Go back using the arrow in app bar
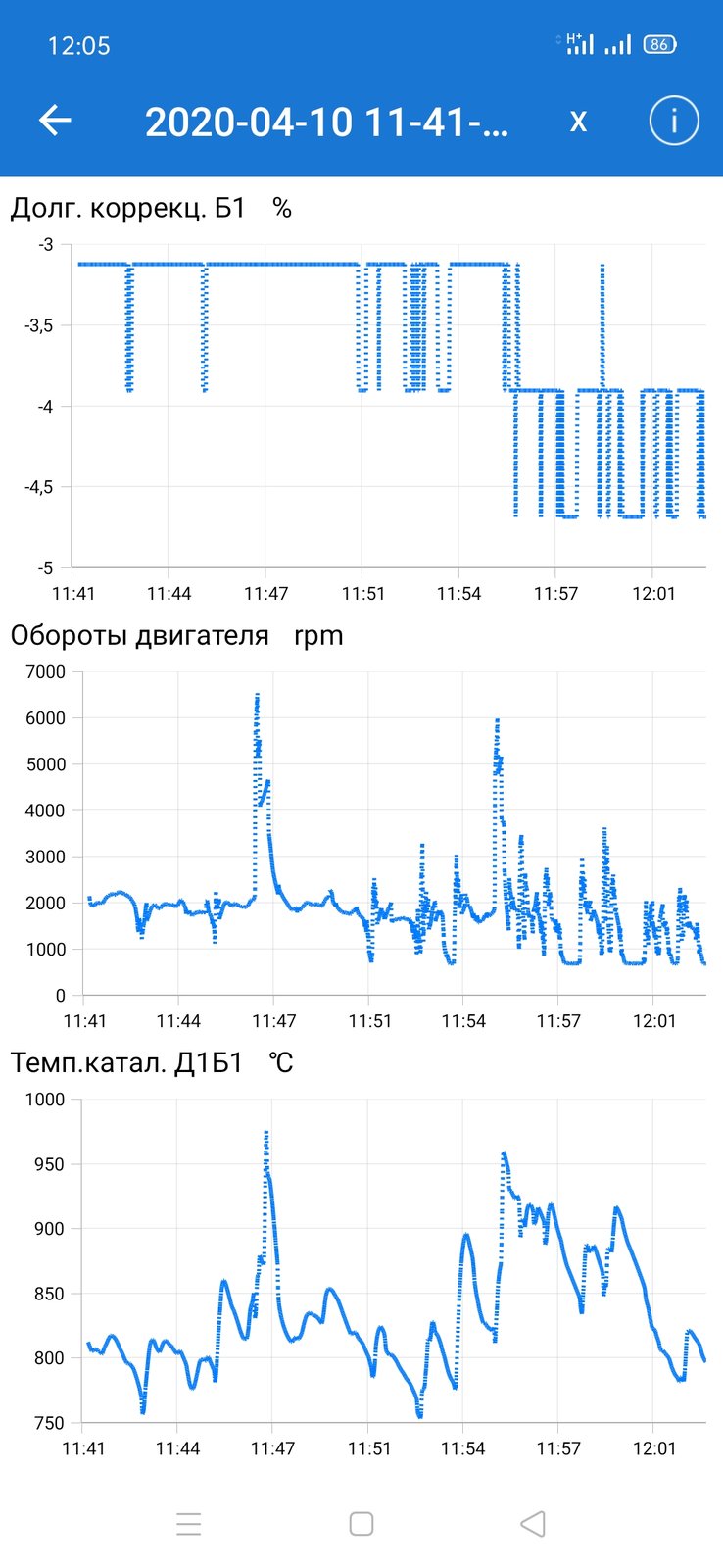723x1568 pixels. (x=55, y=121)
